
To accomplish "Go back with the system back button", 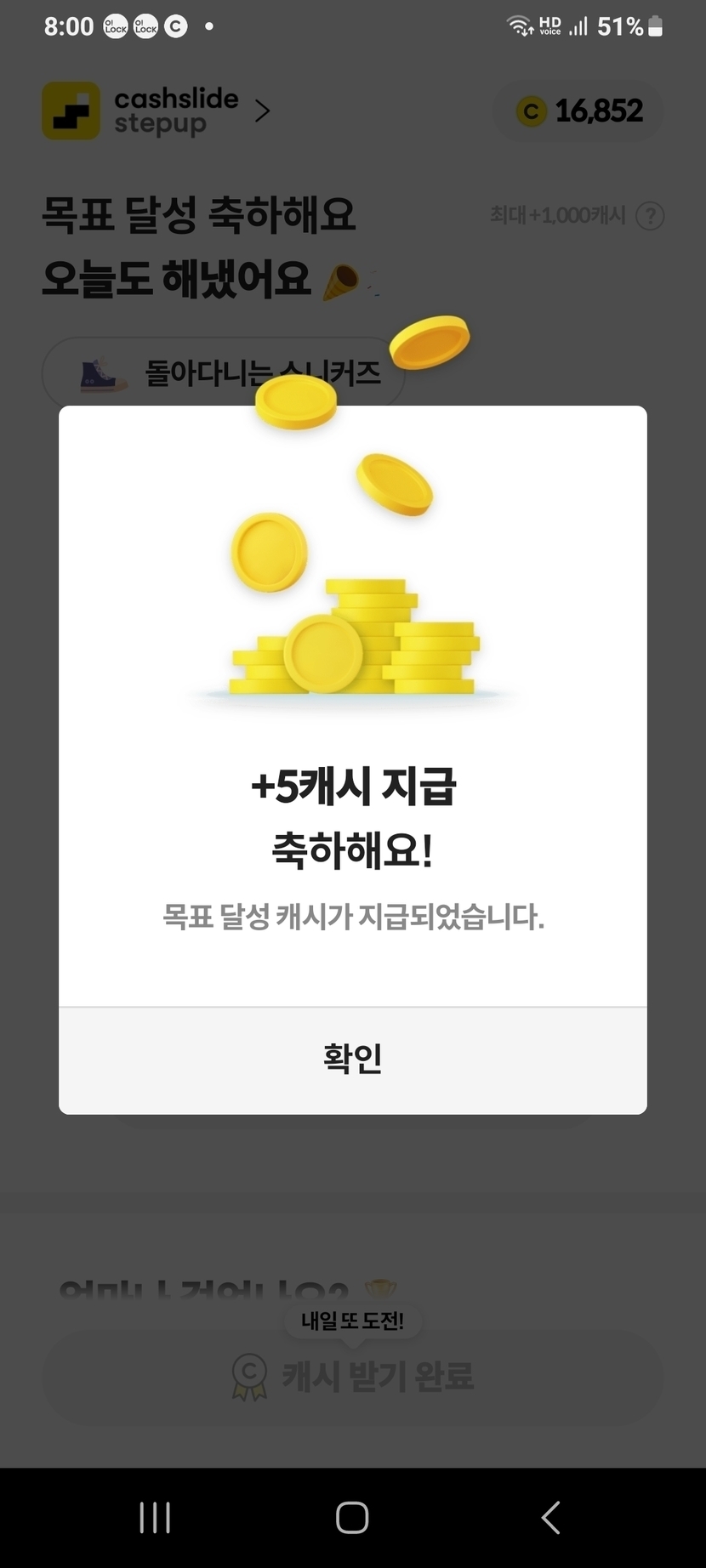I will [x=550, y=1517].
